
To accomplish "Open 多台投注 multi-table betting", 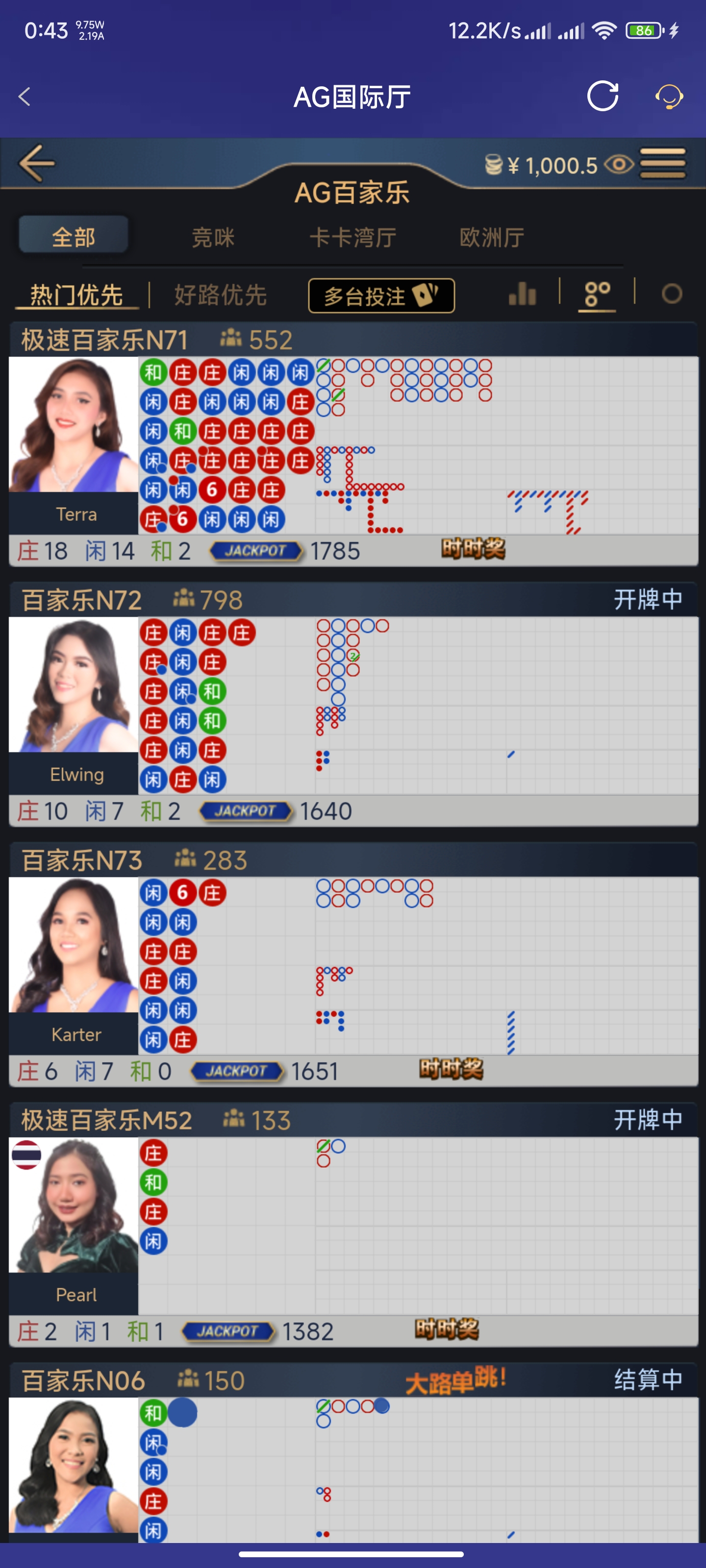I will pos(381,296).
